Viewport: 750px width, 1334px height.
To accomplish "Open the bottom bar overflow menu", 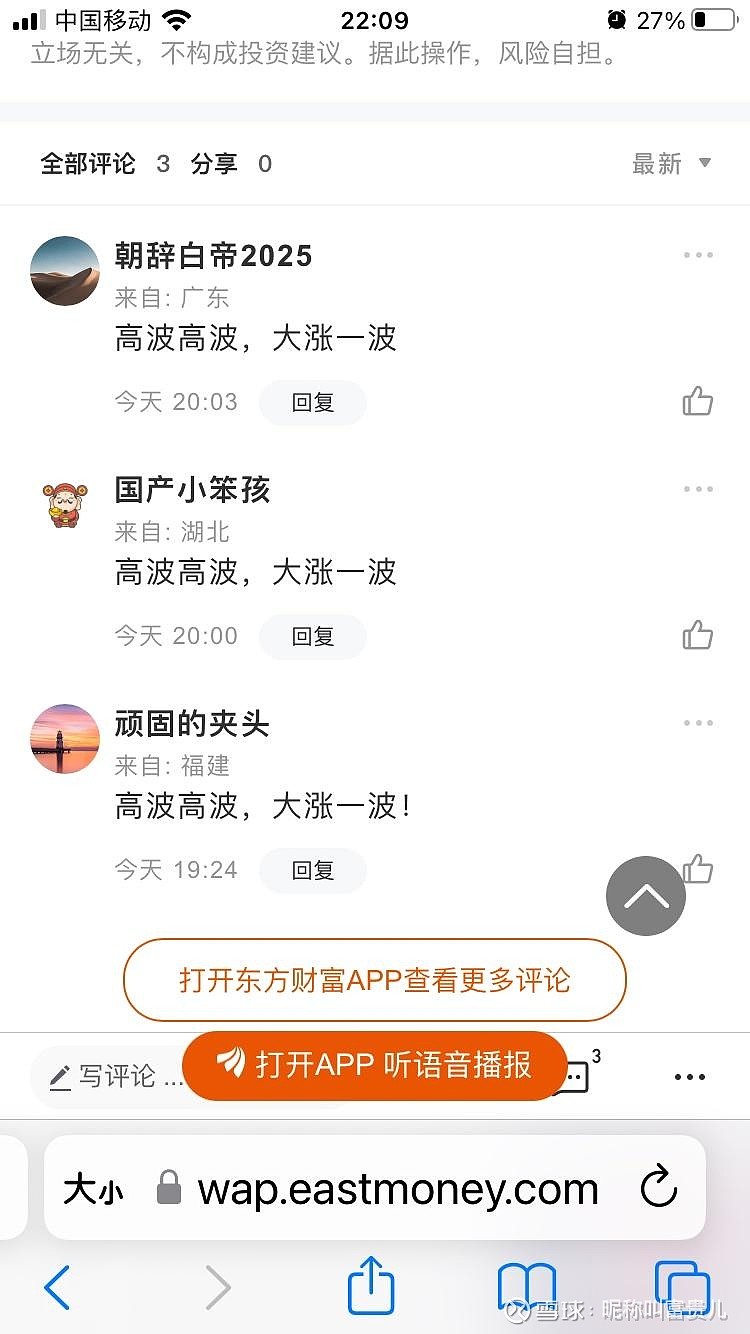I will point(689,1077).
